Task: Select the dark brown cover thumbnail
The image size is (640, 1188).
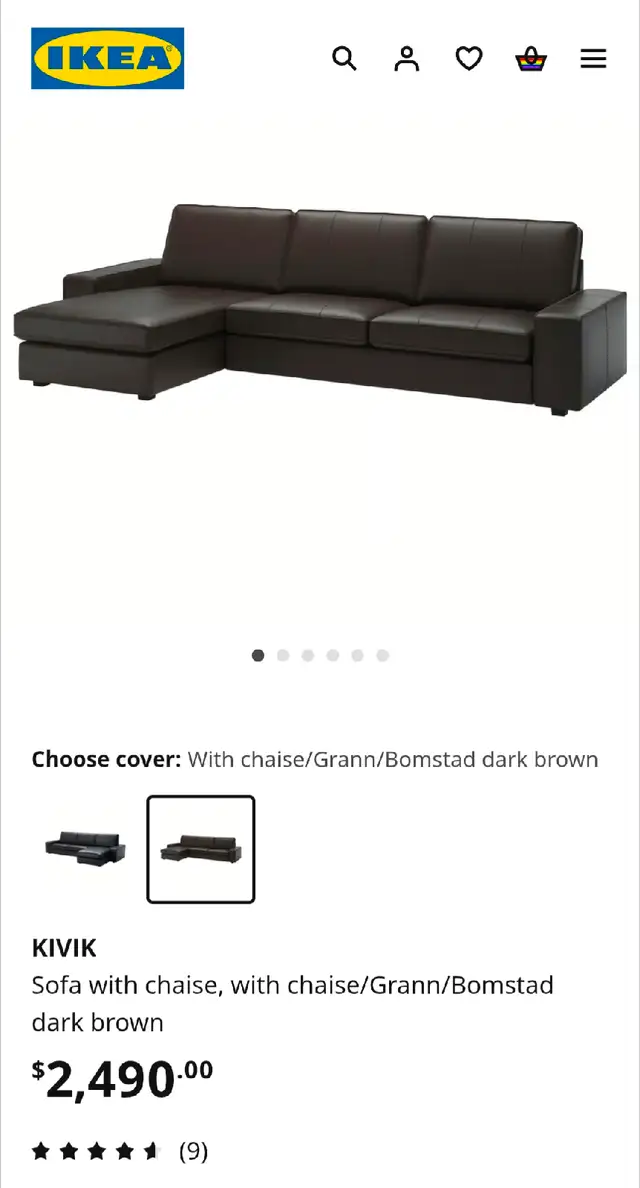Action: 201,849
